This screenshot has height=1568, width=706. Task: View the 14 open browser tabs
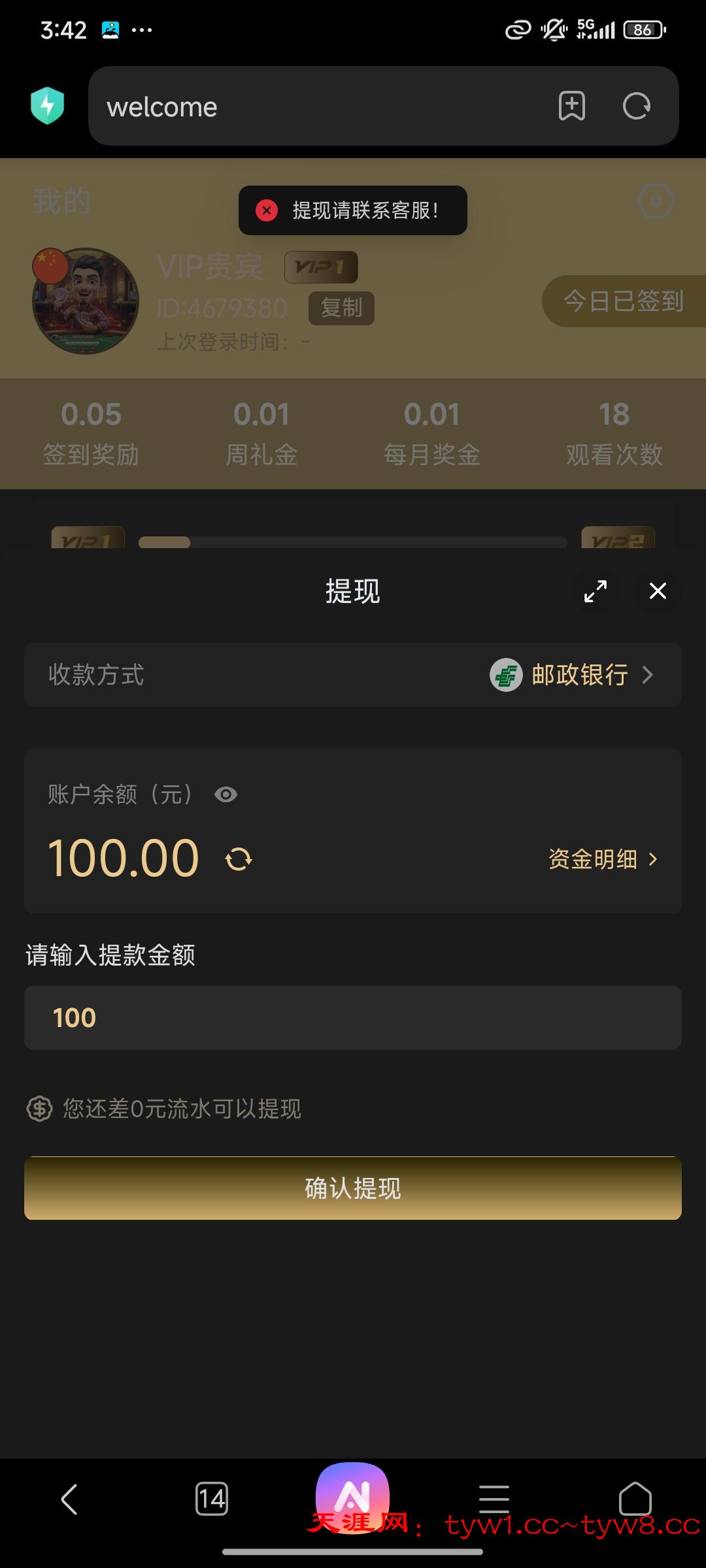point(212,1499)
